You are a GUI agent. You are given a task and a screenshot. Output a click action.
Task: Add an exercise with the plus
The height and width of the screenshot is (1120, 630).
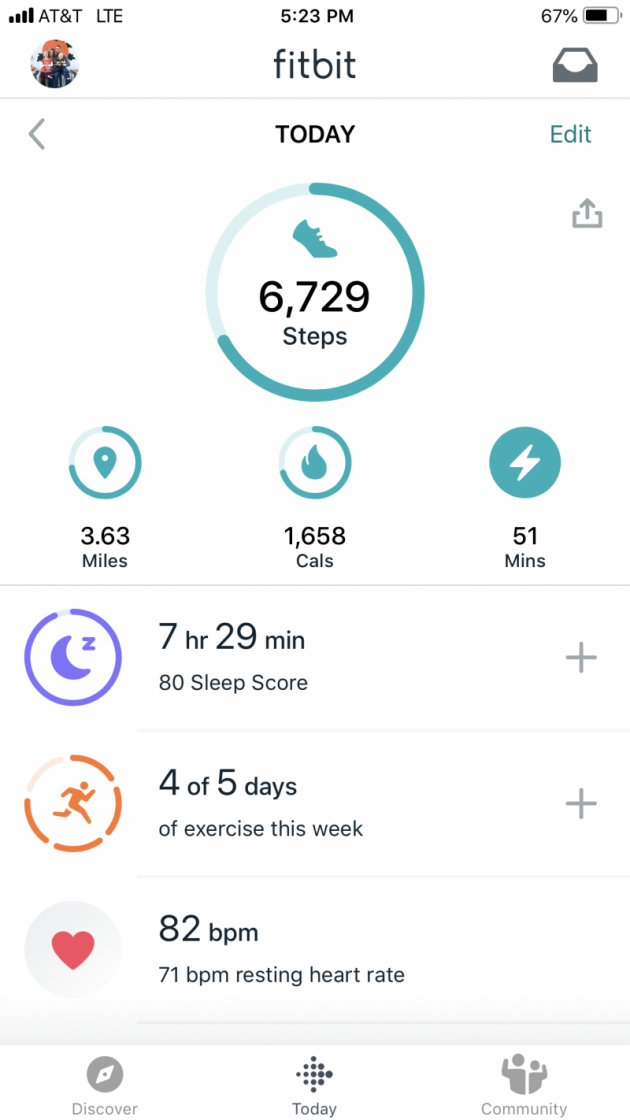pos(581,804)
